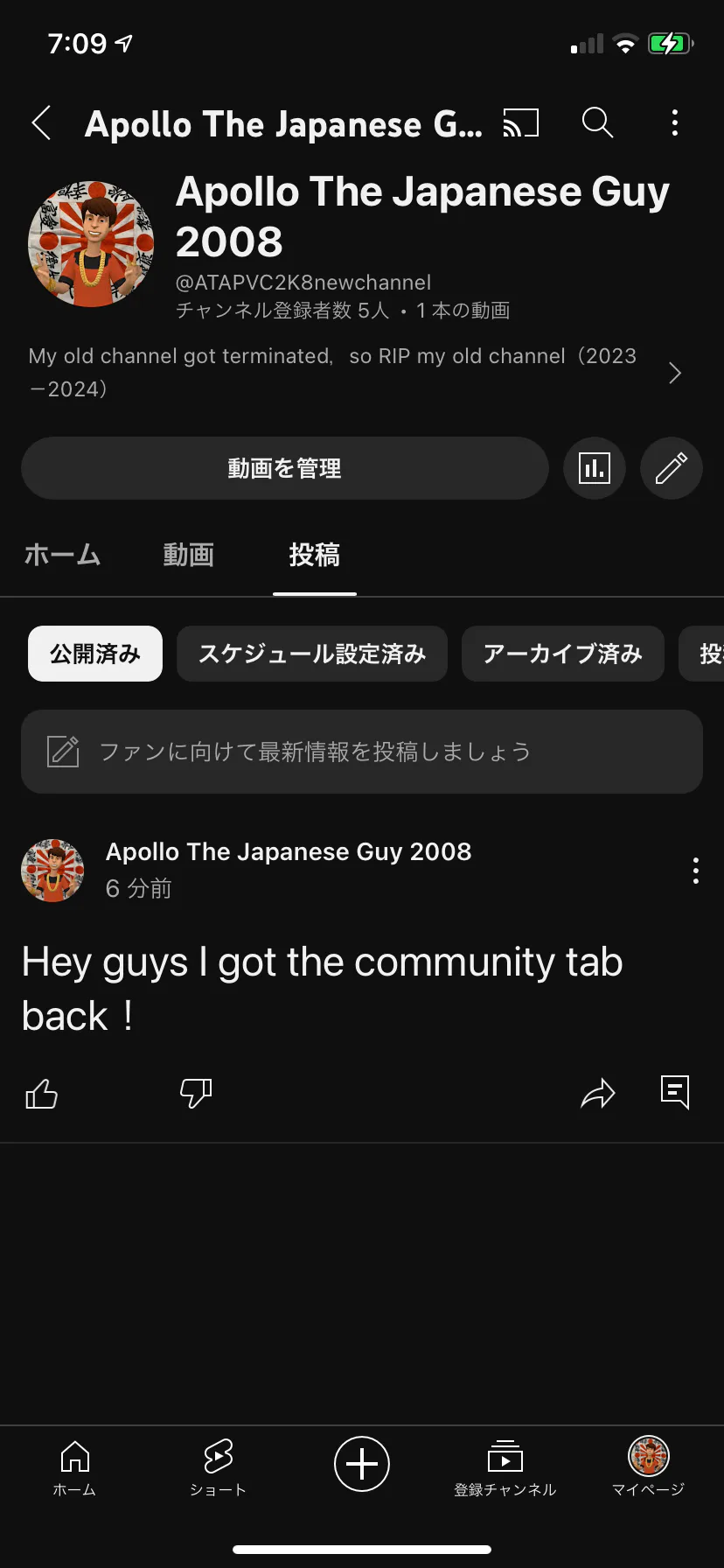The width and height of the screenshot is (724, 1568).
Task: Go back using the top-left arrow
Action: tap(41, 123)
